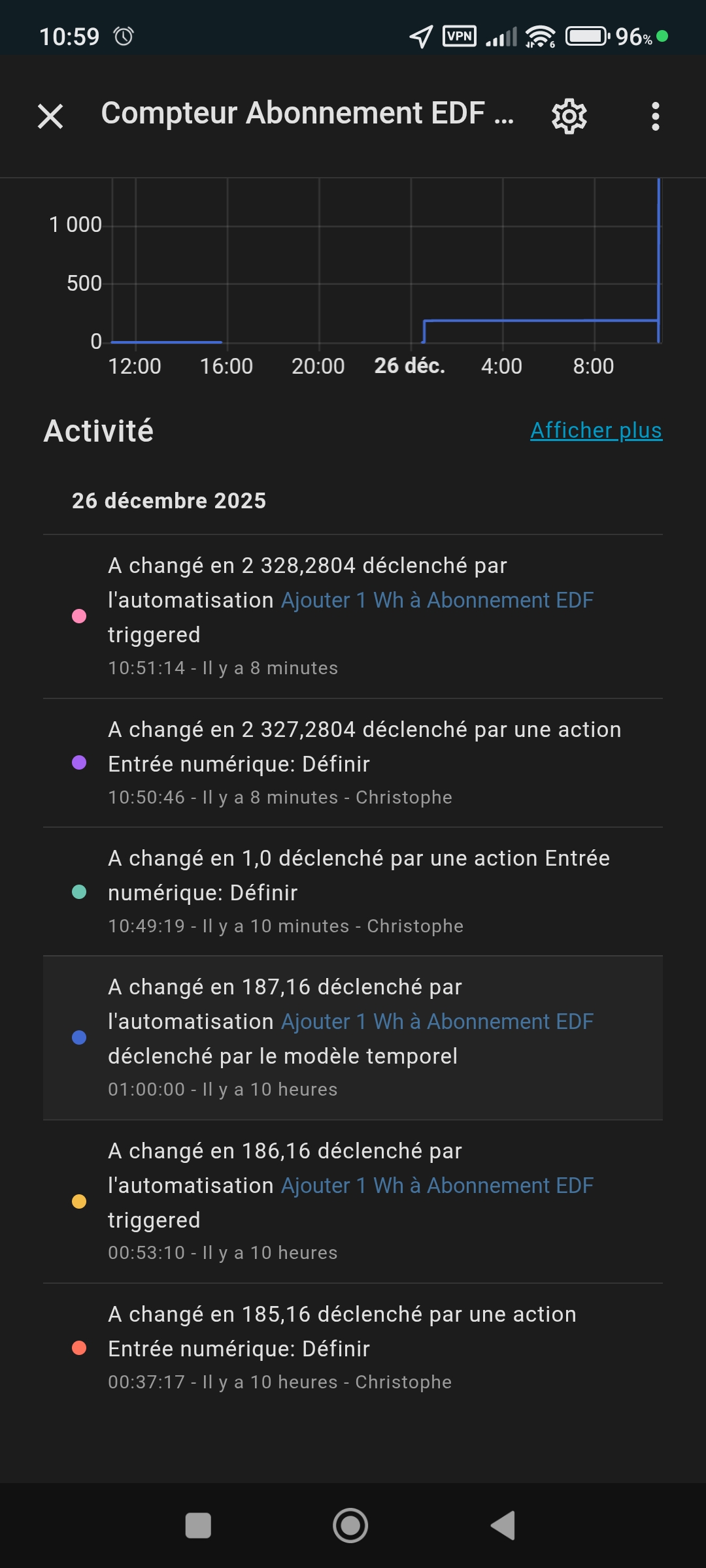This screenshot has width=706, height=1568.
Task: Tap the Afficher plus link
Action: point(596,431)
